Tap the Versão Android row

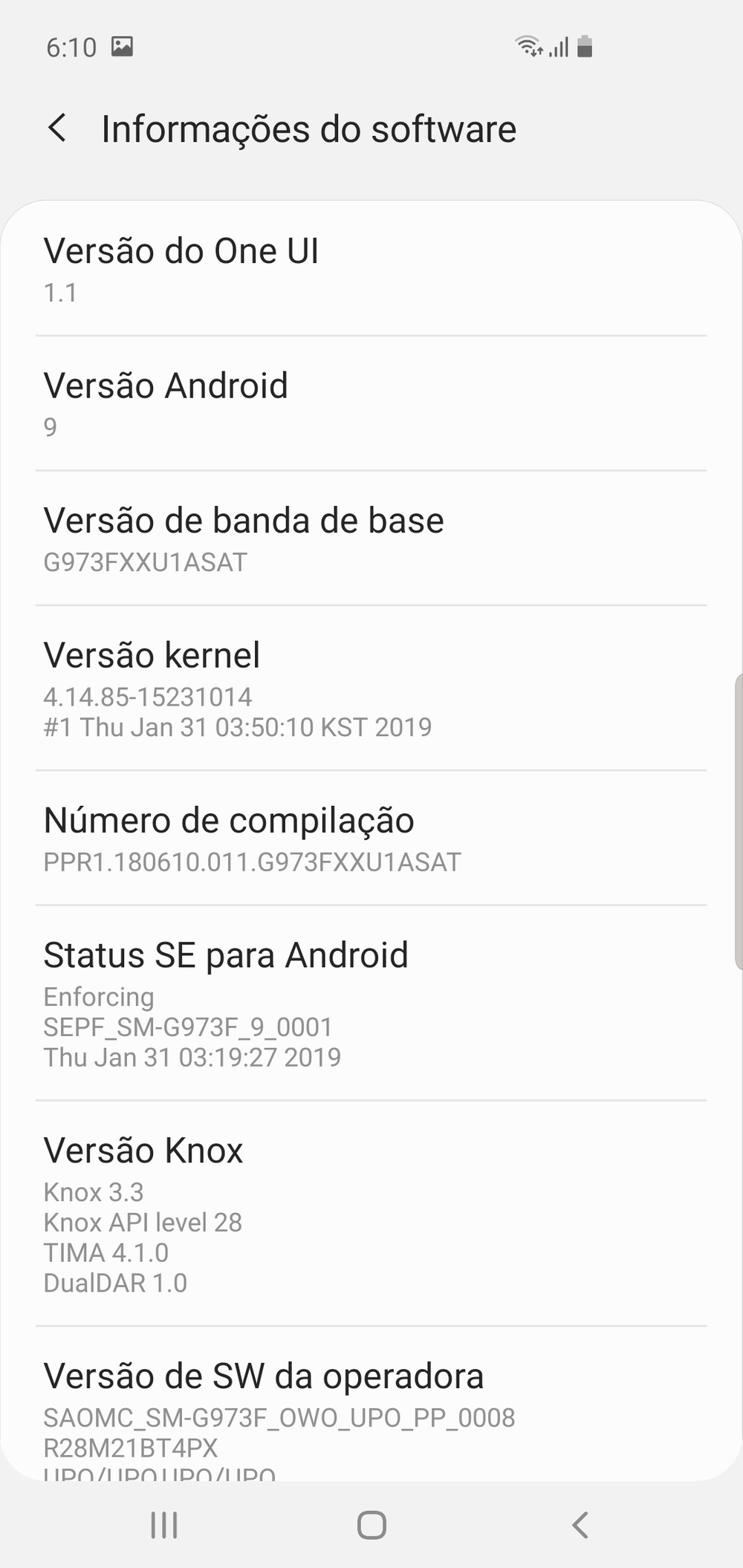[x=370, y=403]
